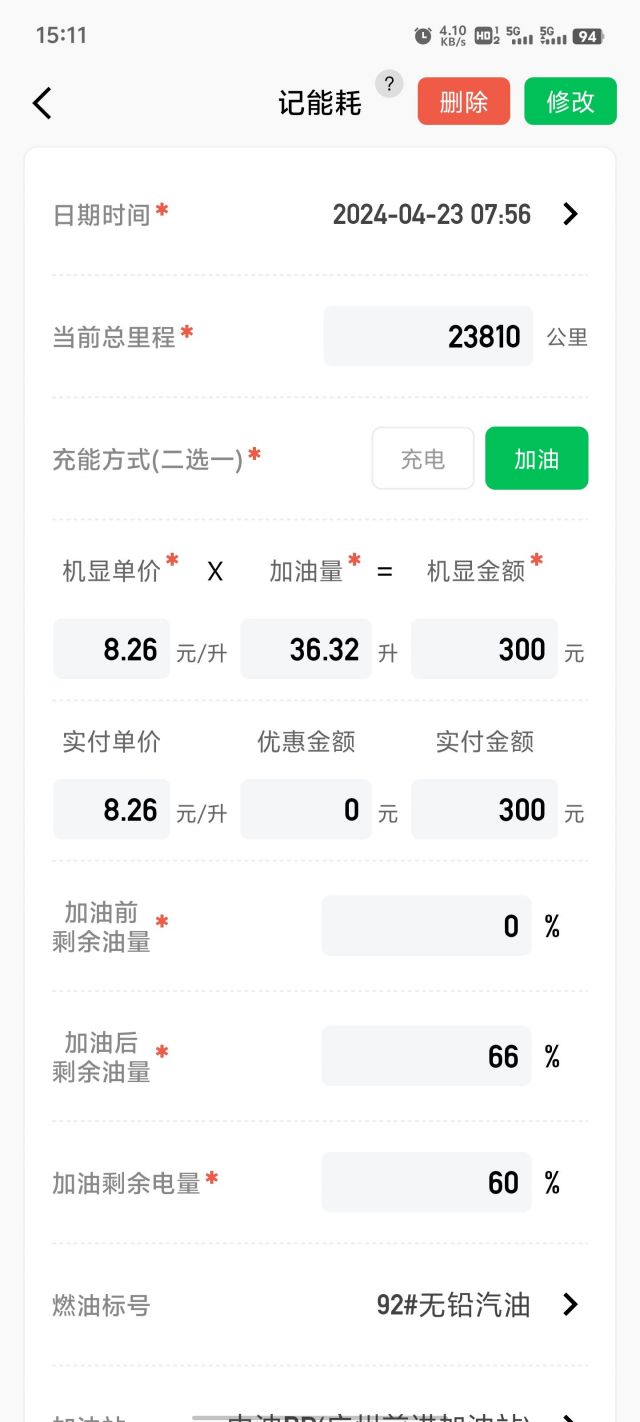Edit the 优惠金额 field

306,810
